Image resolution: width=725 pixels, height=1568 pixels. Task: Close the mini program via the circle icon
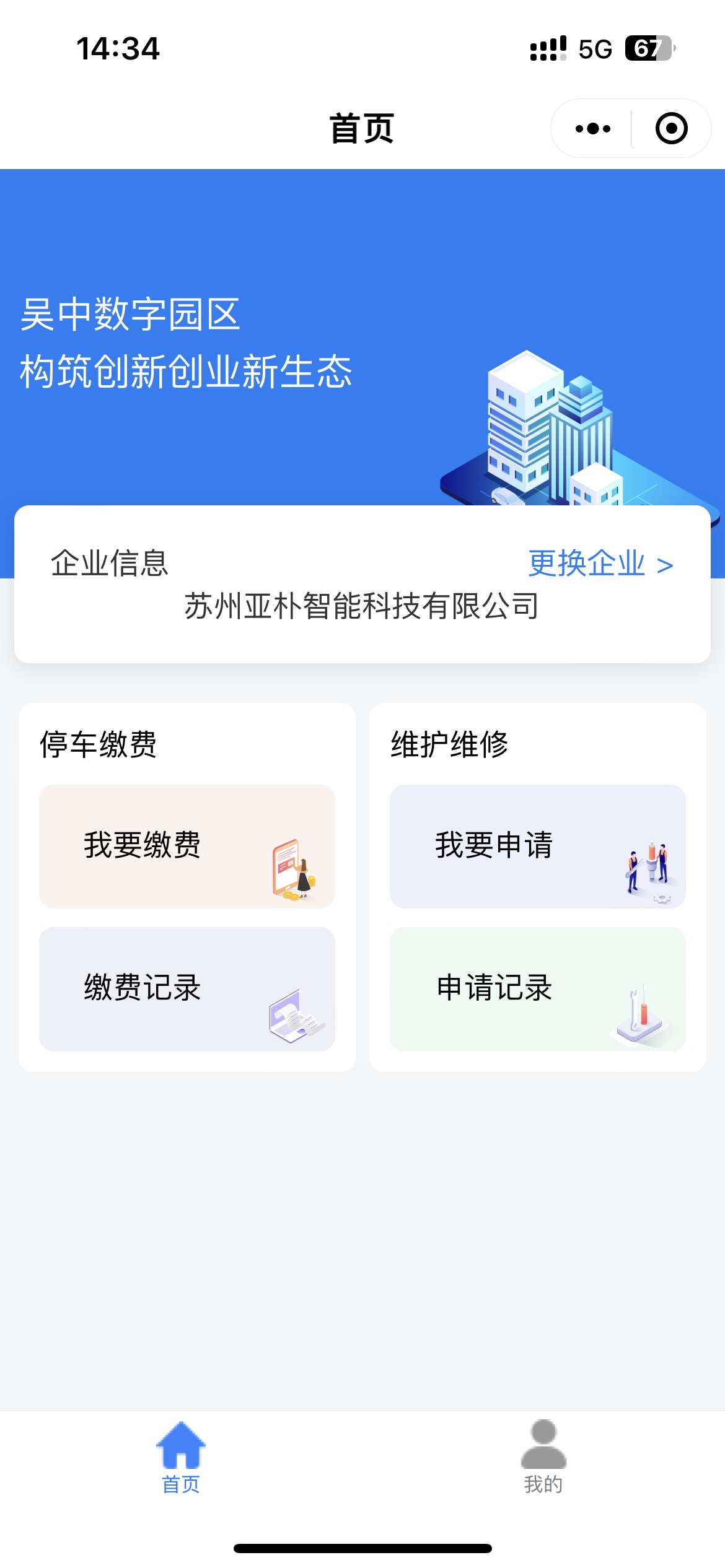coord(671,129)
